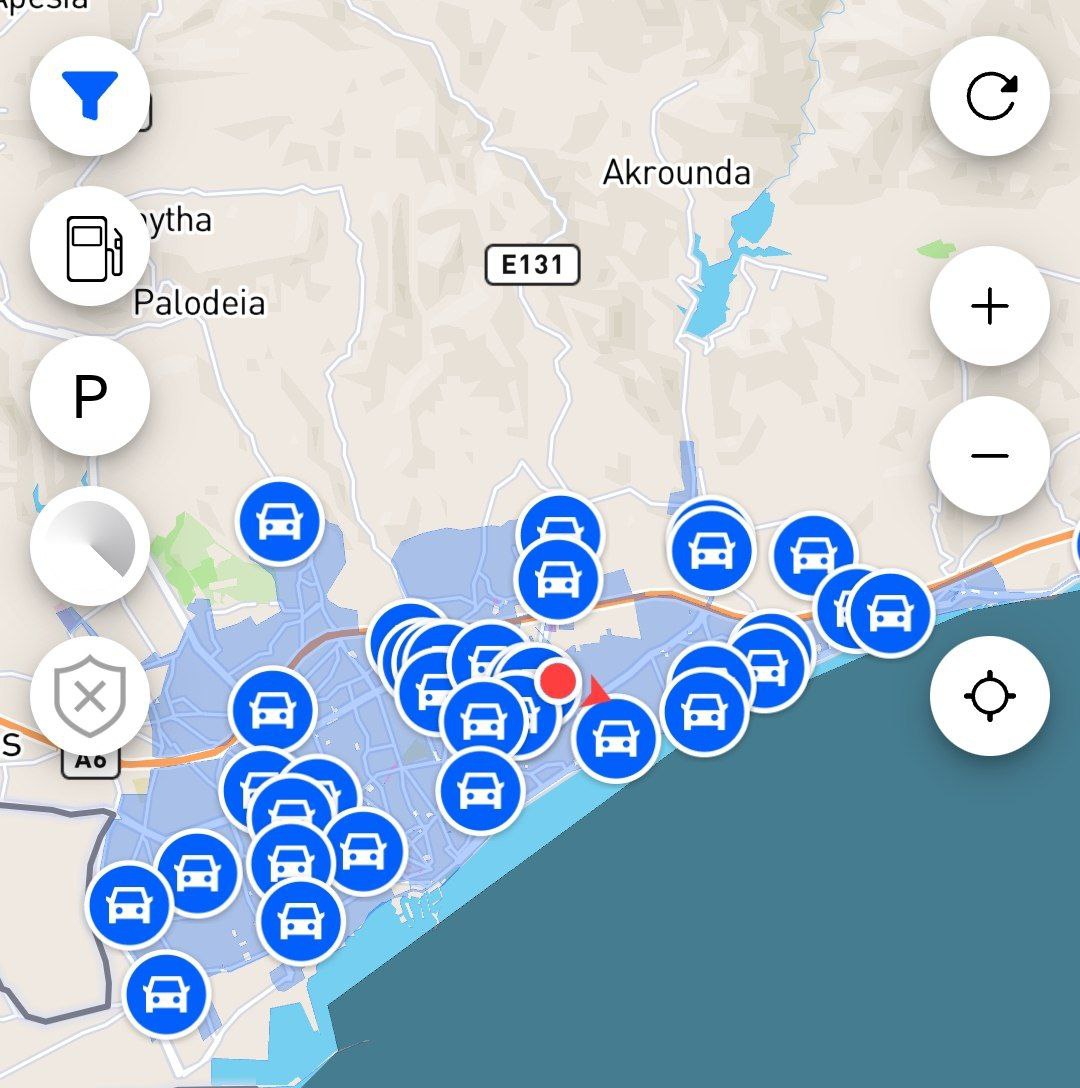Center the map on my location
The image size is (1080, 1088).
(989, 695)
